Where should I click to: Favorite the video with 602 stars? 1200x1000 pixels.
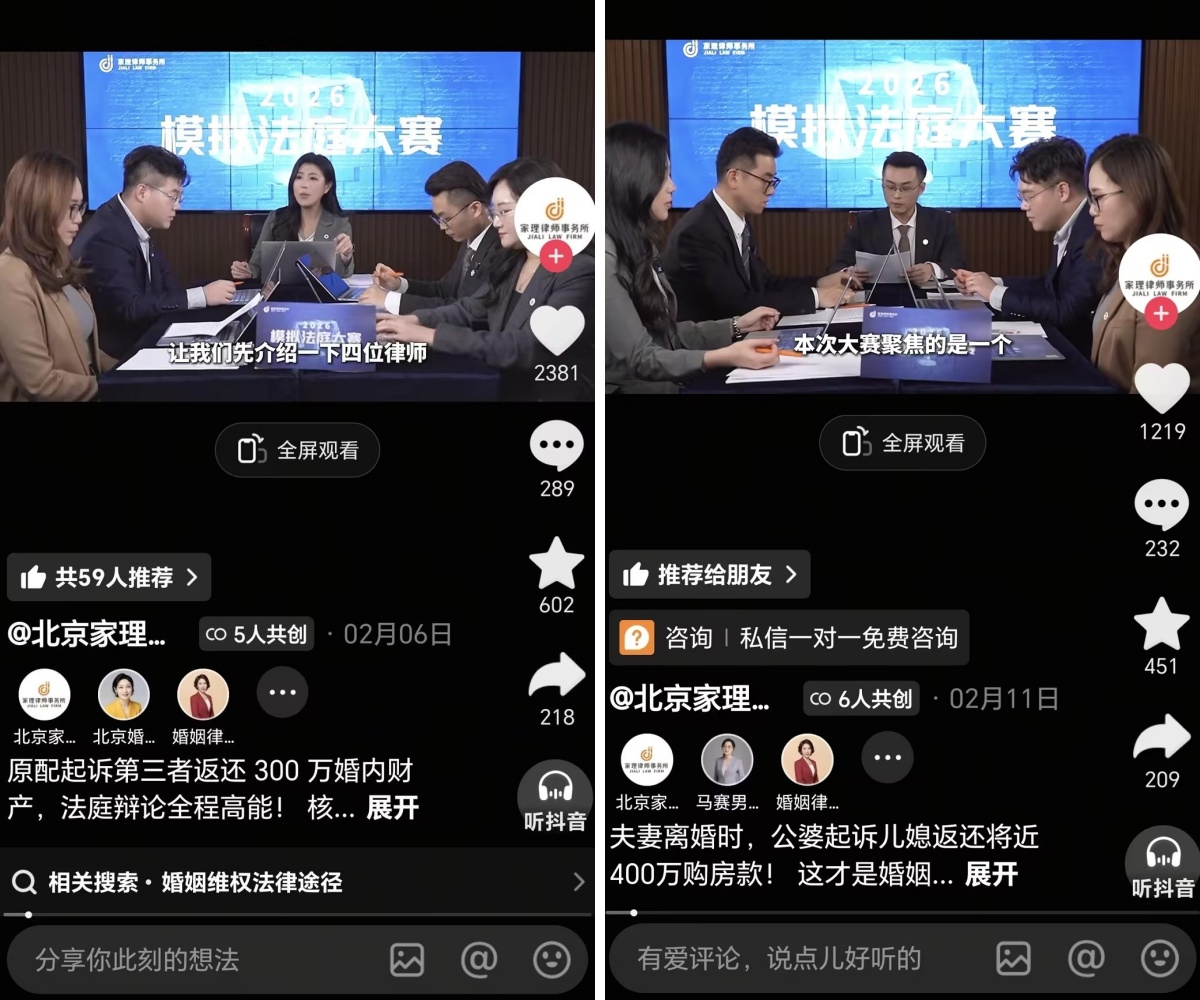pos(556,563)
